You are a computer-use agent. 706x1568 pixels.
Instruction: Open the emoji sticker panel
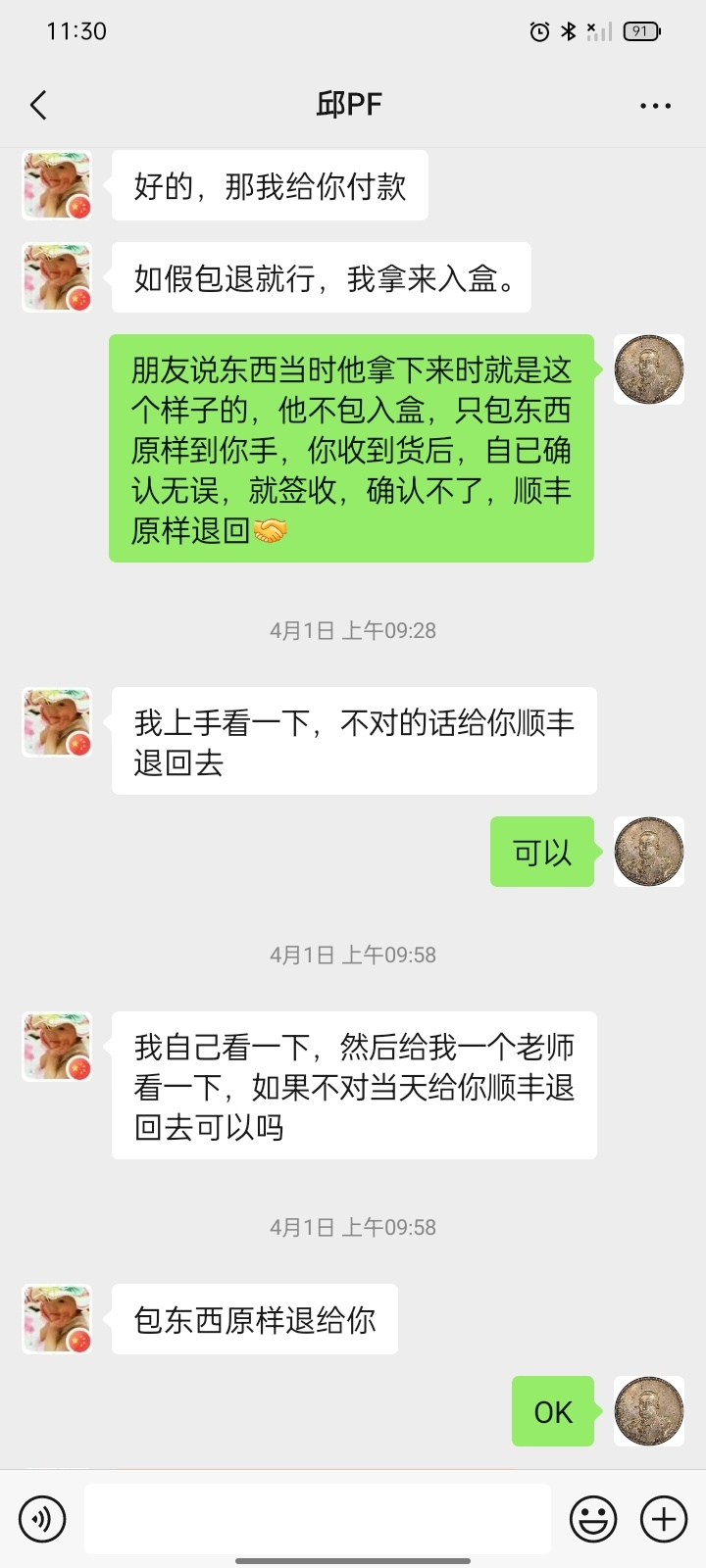click(594, 1519)
